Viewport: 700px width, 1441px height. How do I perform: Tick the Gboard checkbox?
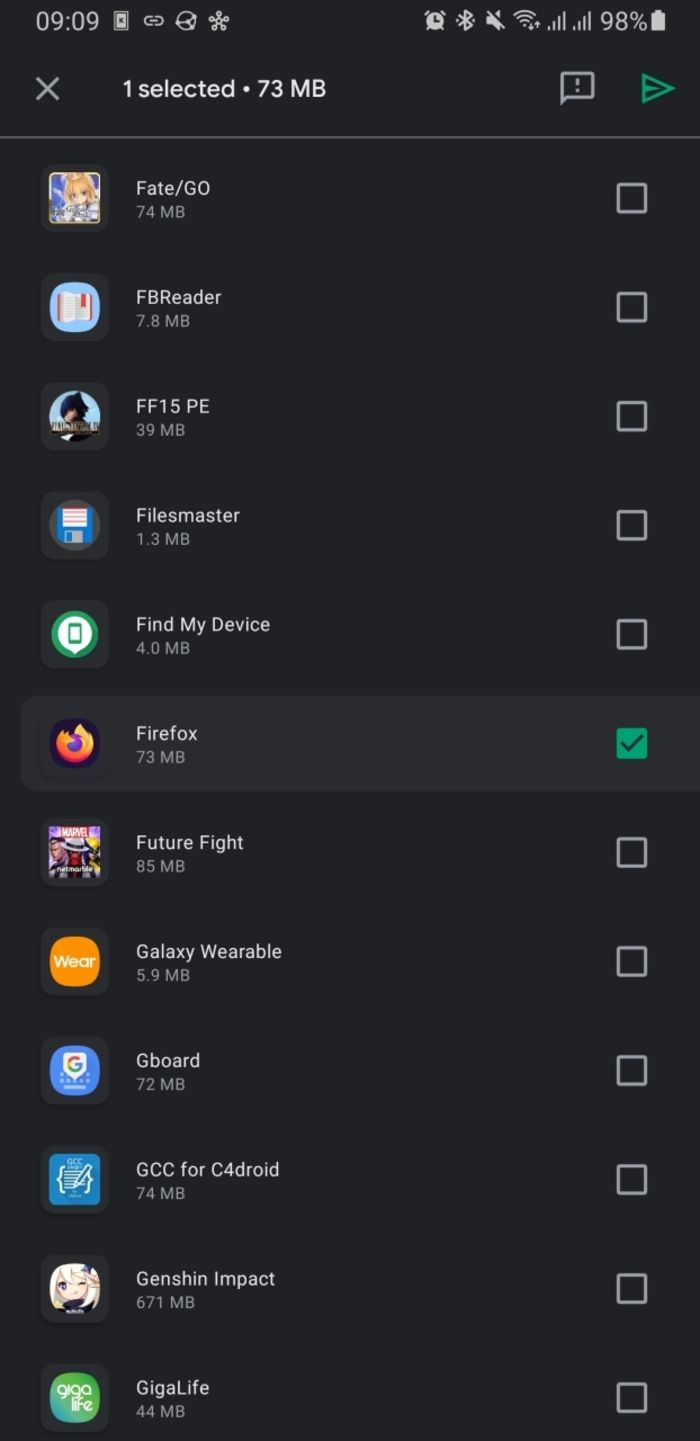tap(631, 1070)
